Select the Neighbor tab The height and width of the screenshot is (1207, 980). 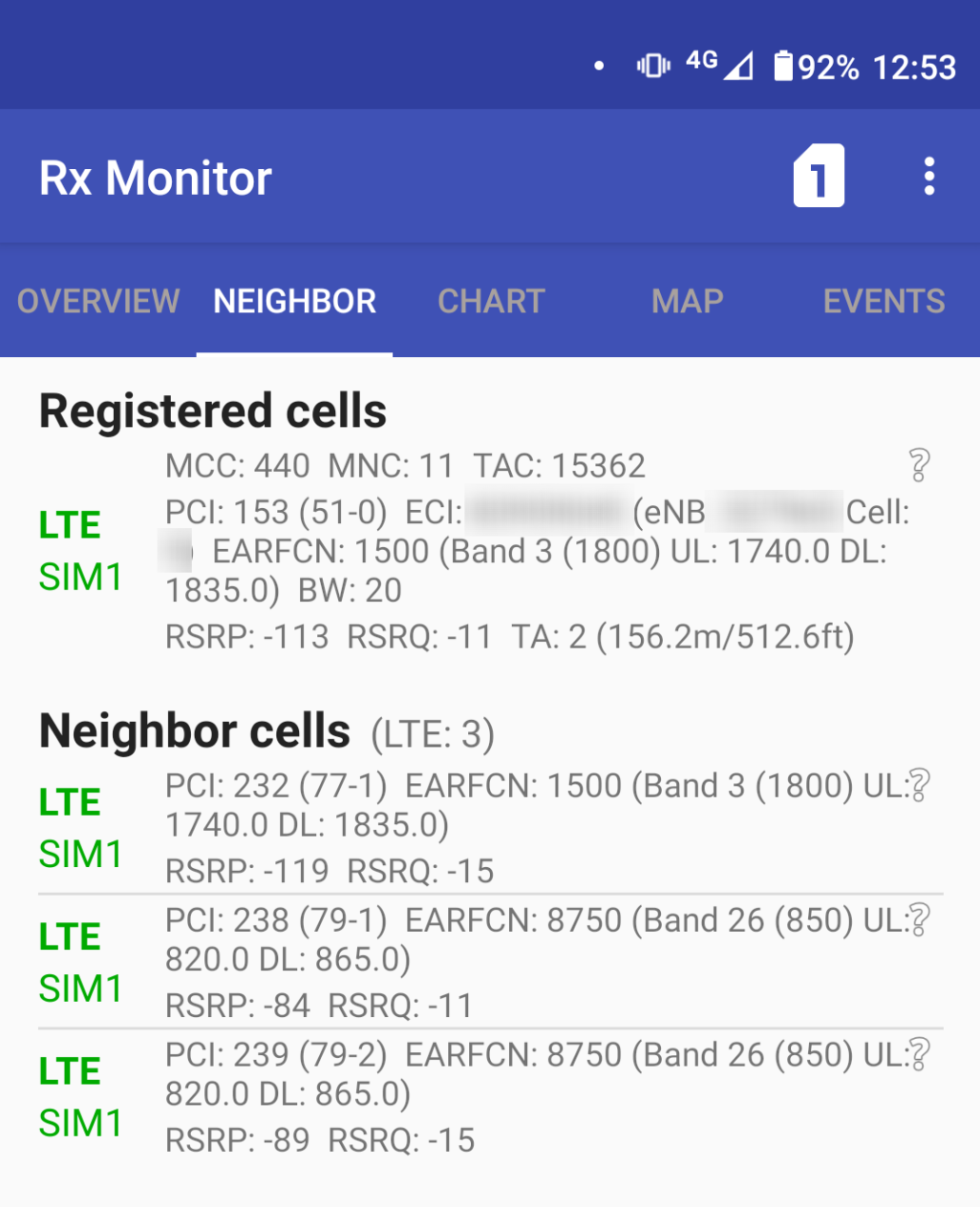pos(294,302)
